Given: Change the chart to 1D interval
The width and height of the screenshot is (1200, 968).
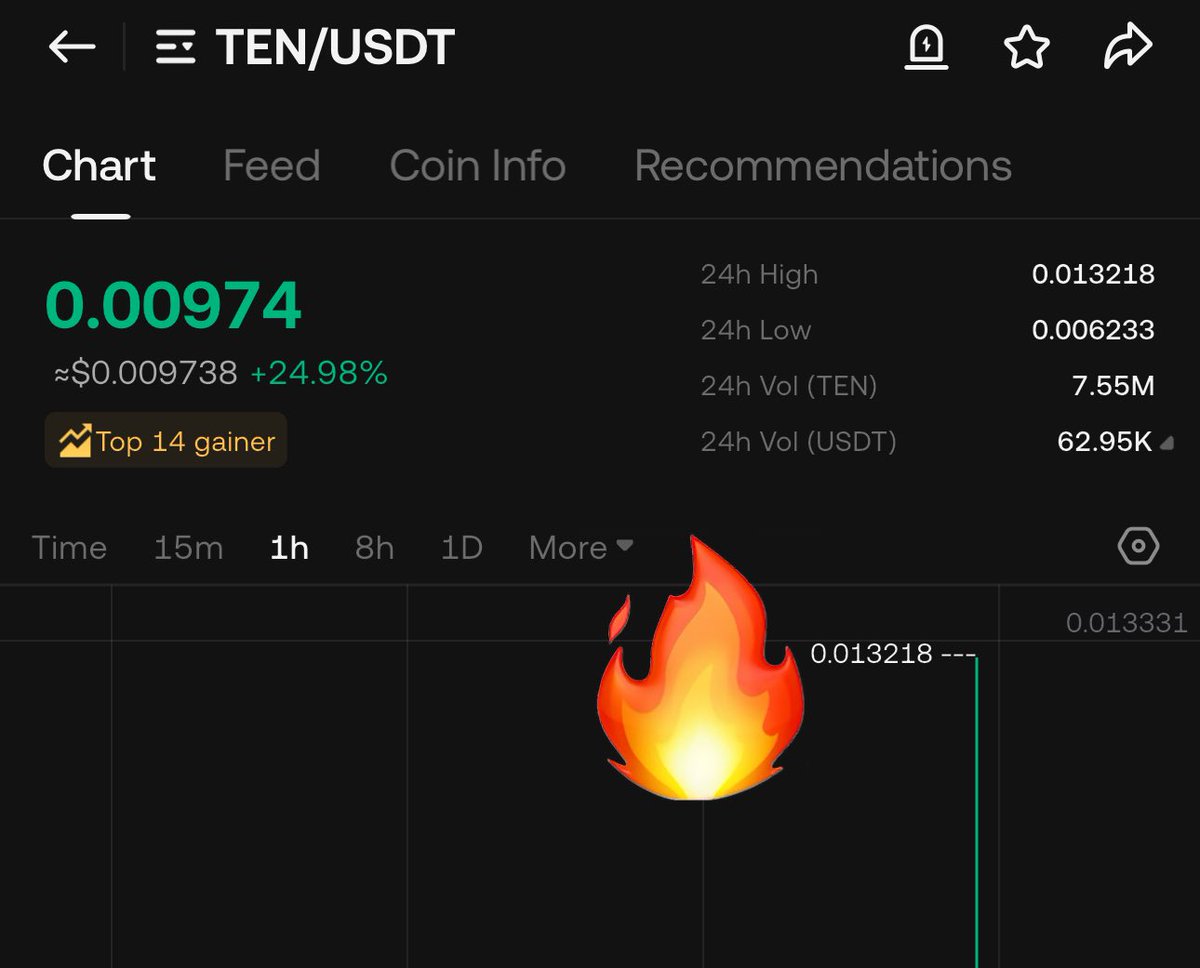Looking at the screenshot, I should click(461, 548).
